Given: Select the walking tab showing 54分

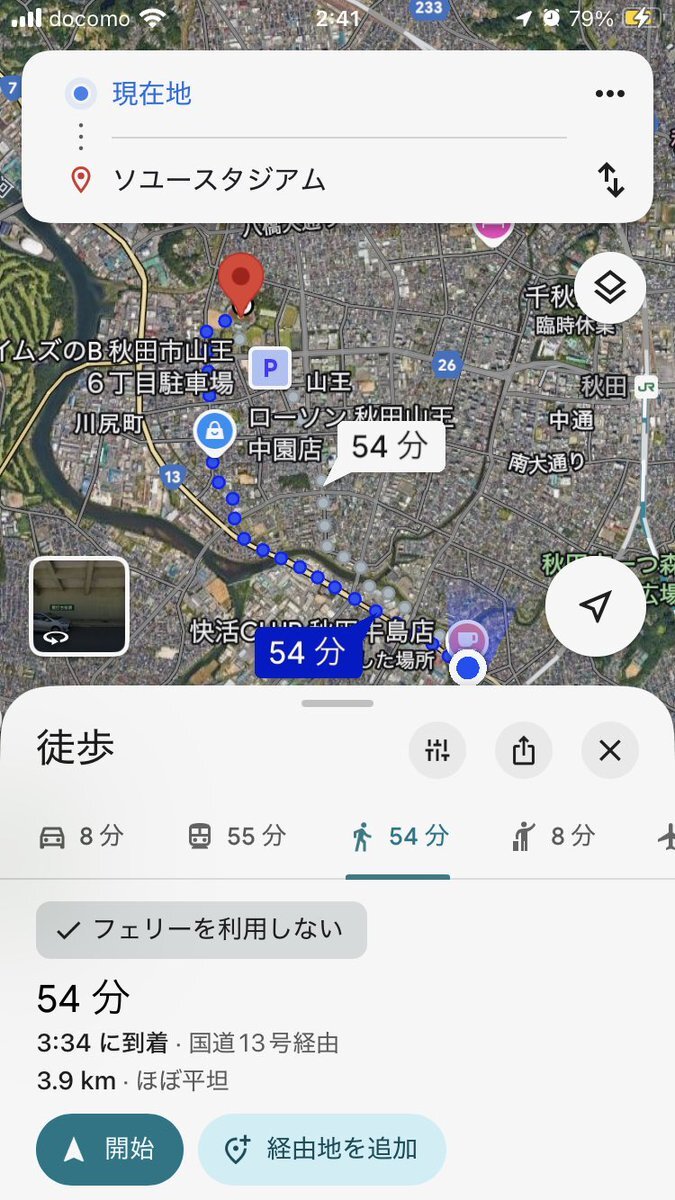Looking at the screenshot, I should [x=398, y=836].
